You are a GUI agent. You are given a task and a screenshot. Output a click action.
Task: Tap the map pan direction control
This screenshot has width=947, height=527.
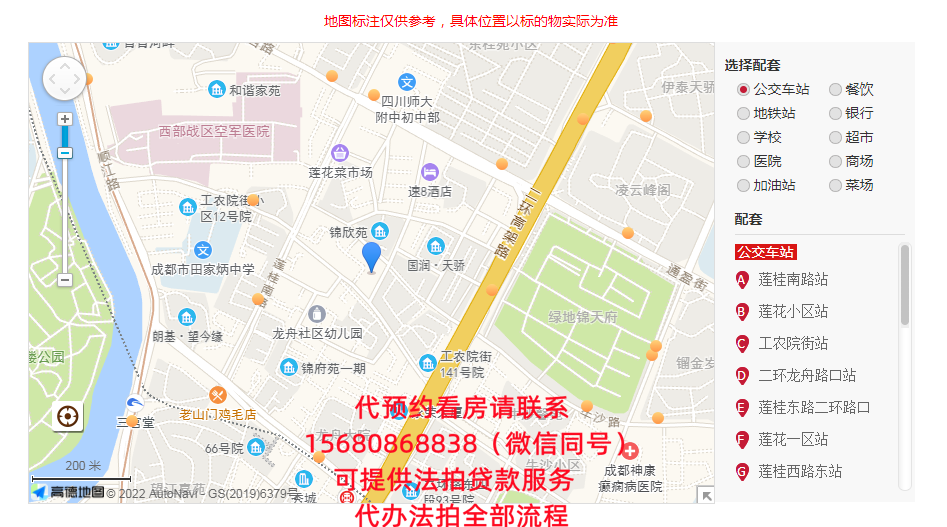[x=65, y=79]
